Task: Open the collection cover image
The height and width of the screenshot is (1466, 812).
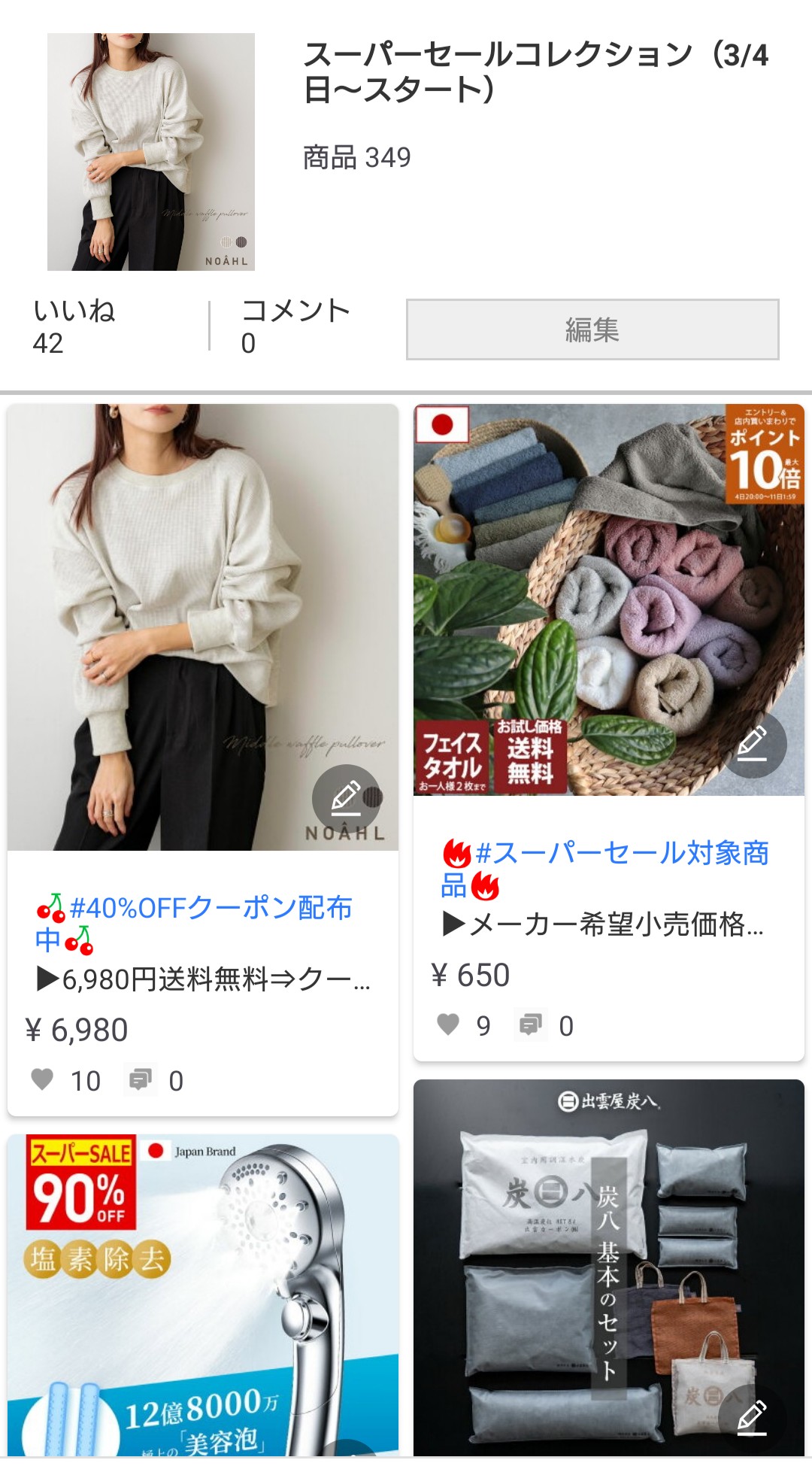Action: pos(150,151)
